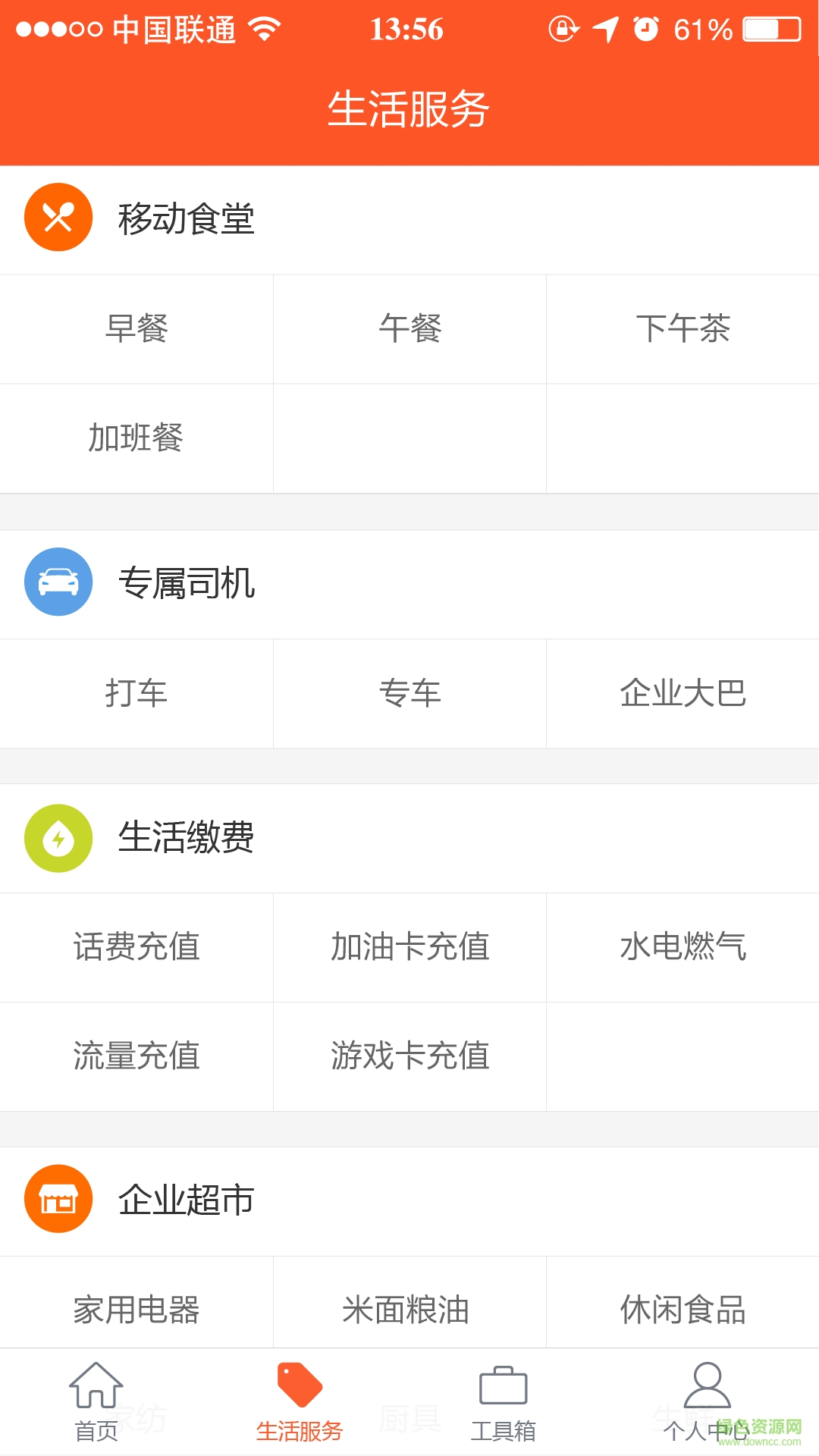Tap the orange storefront icon for 企业超市
The image size is (819, 1456).
tap(58, 1198)
